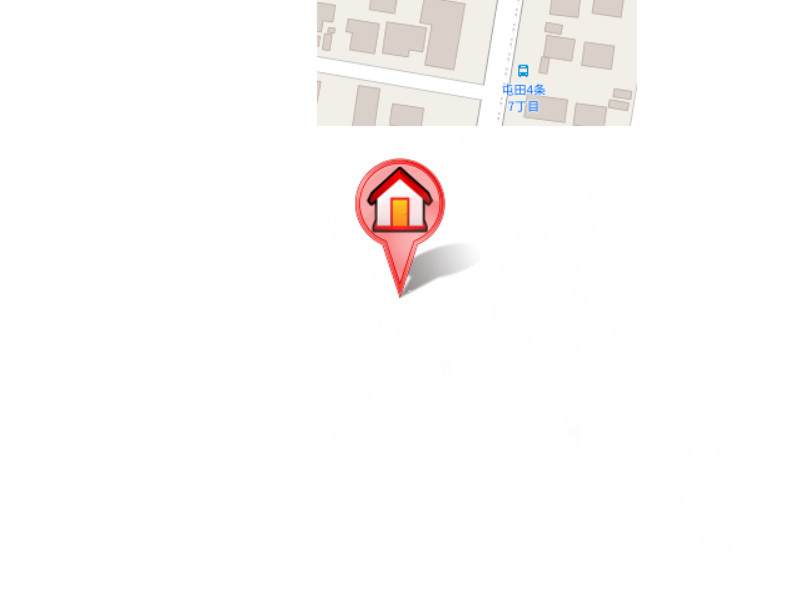The width and height of the screenshot is (800, 600).
Task: Tap the red home marker pin
Action: [x=400, y=205]
